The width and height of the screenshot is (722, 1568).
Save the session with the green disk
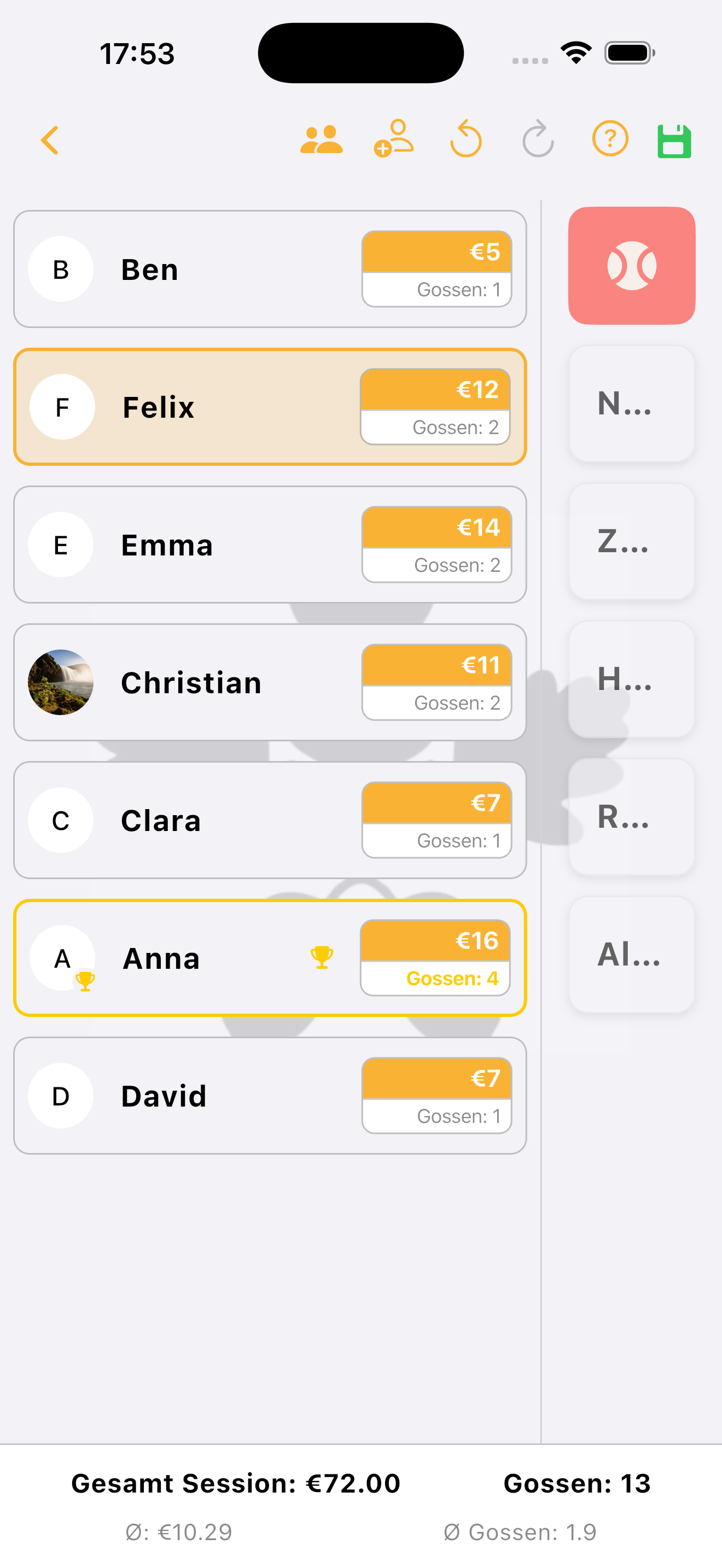click(674, 141)
